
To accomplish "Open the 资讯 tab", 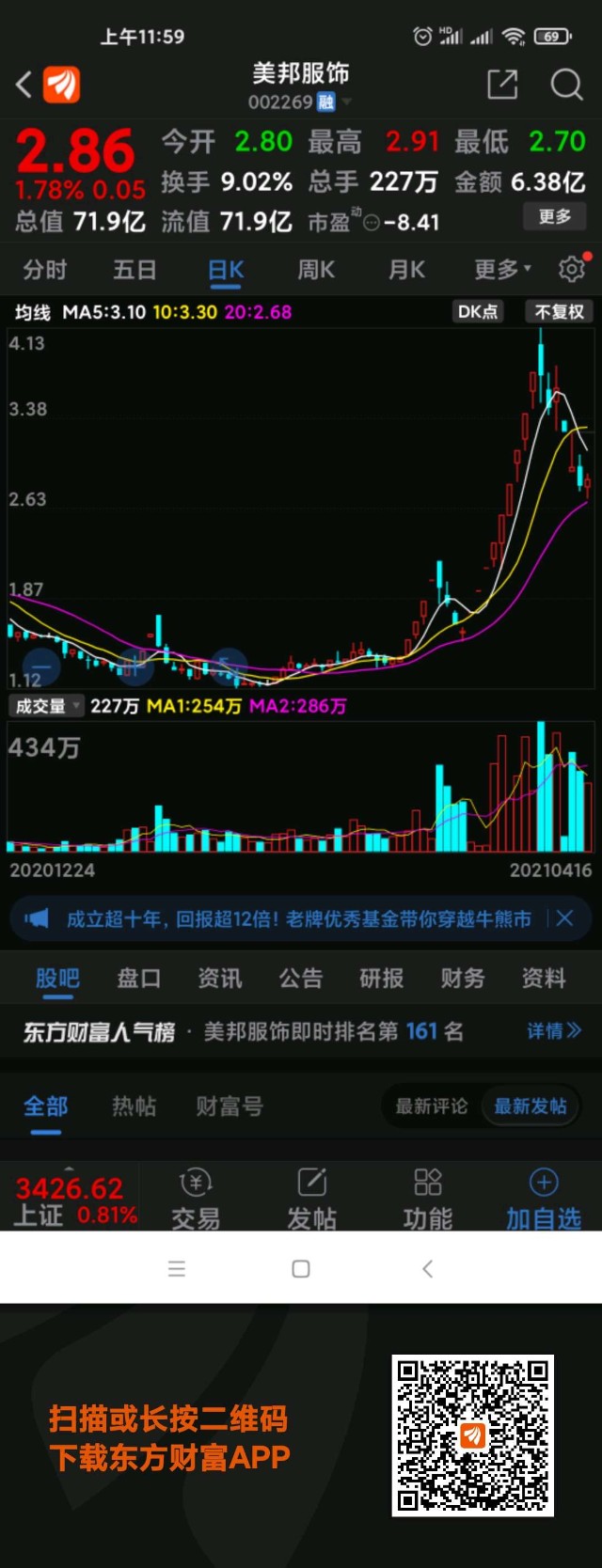I will pos(220,979).
